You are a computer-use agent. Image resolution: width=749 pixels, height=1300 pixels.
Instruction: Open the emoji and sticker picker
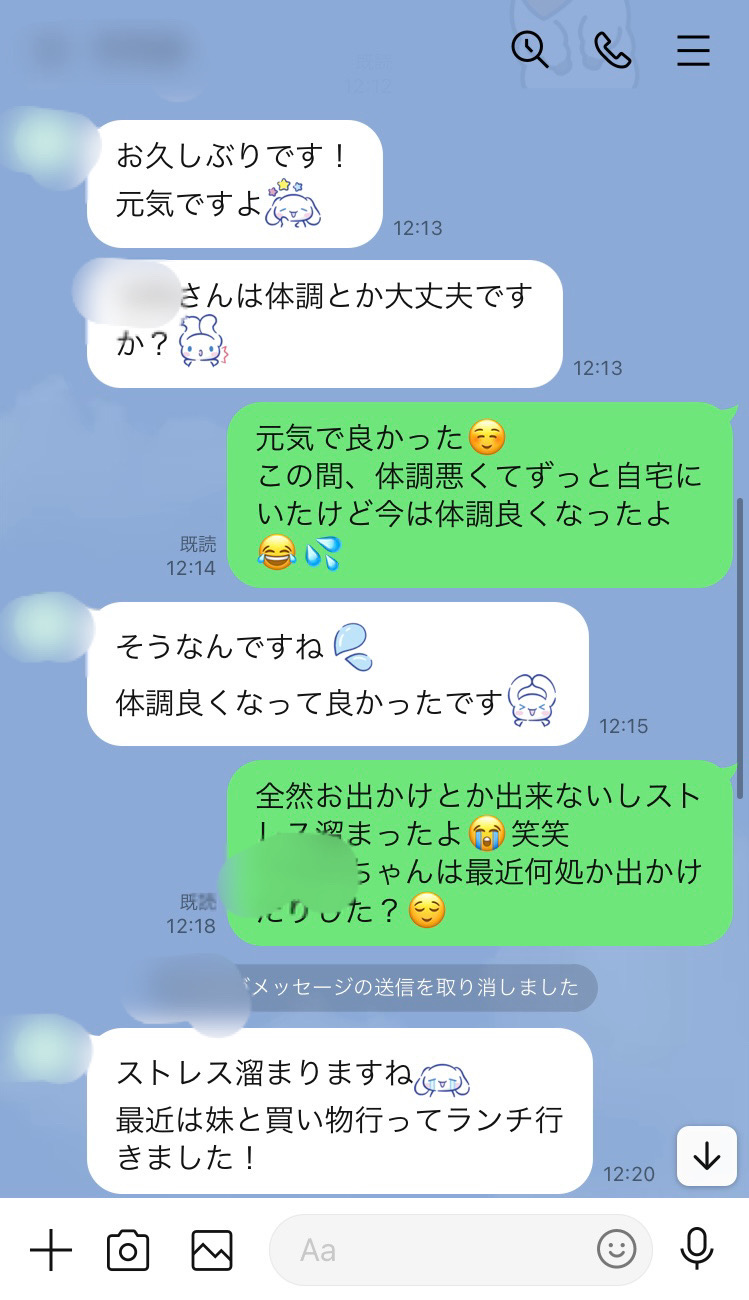616,1249
